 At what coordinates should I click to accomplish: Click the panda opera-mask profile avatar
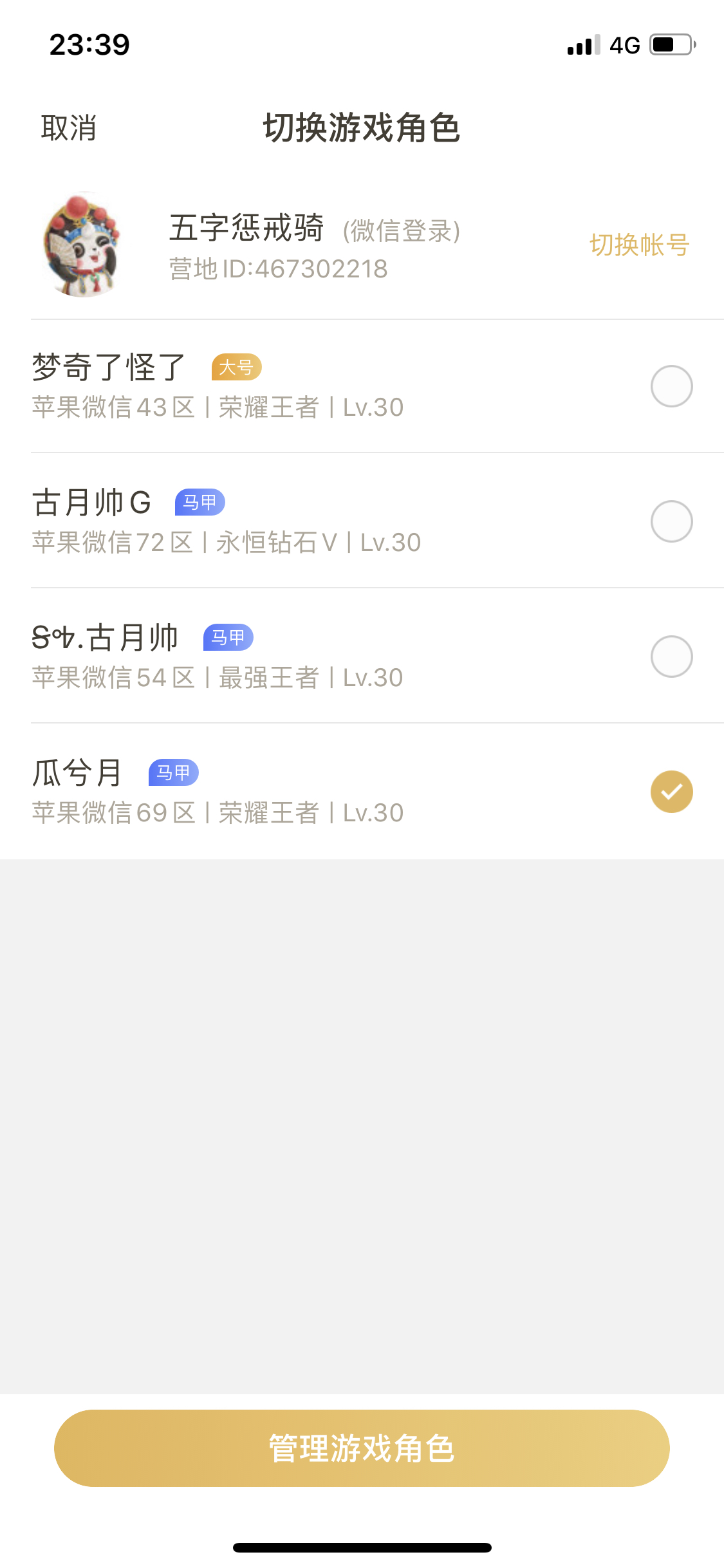point(84,245)
